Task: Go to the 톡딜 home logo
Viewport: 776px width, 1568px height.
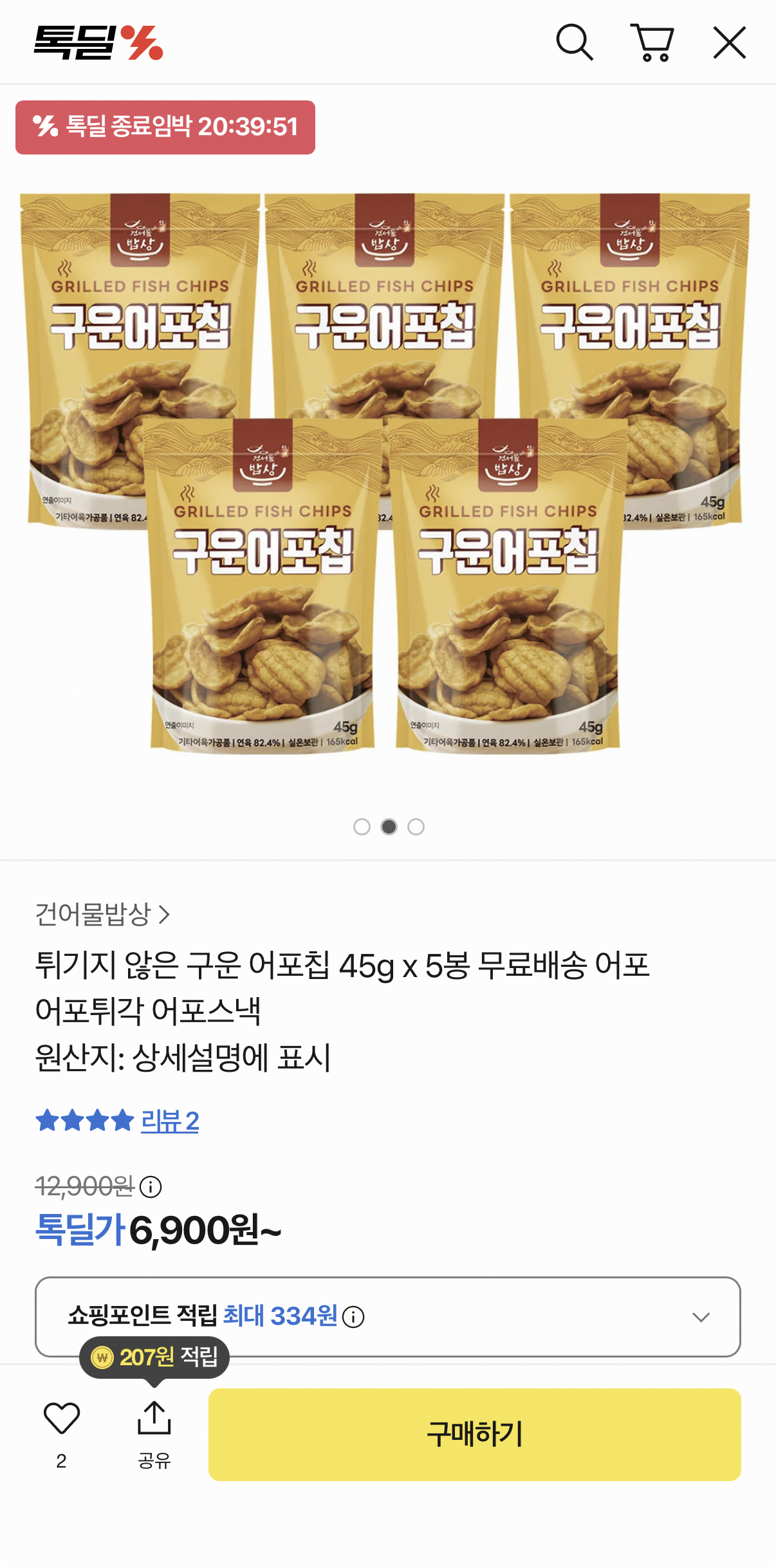Action: click(x=98, y=43)
